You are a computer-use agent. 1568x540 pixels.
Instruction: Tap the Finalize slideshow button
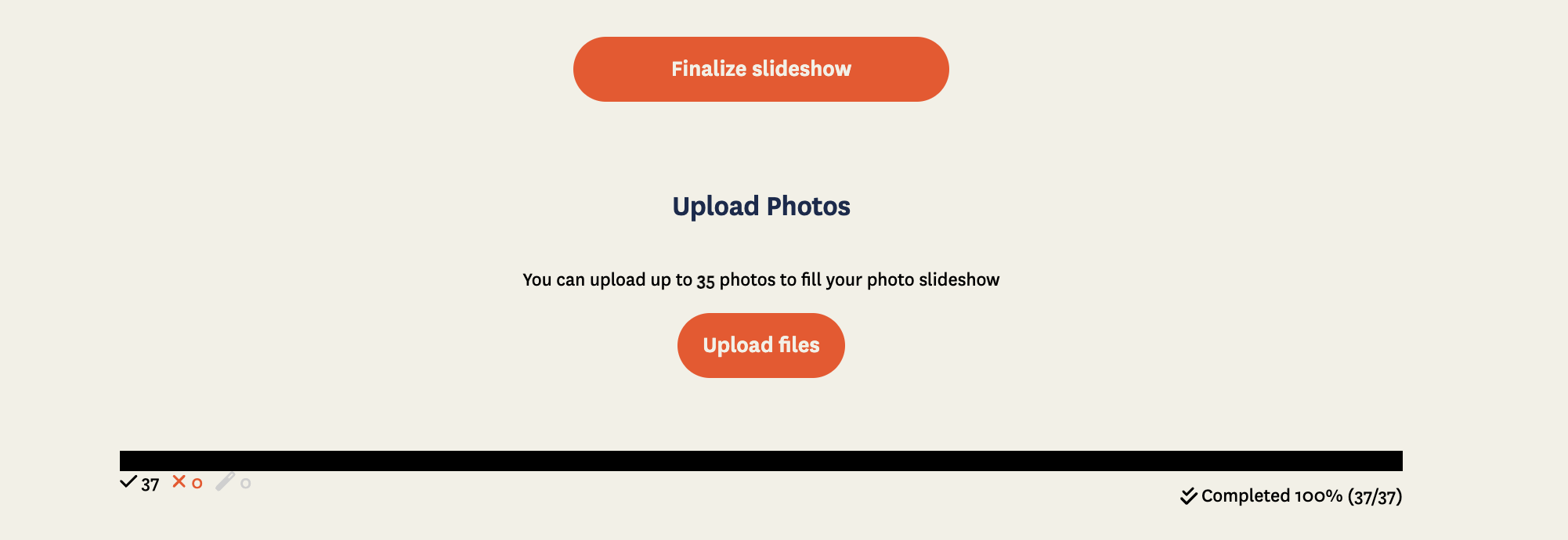coord(761,69)
